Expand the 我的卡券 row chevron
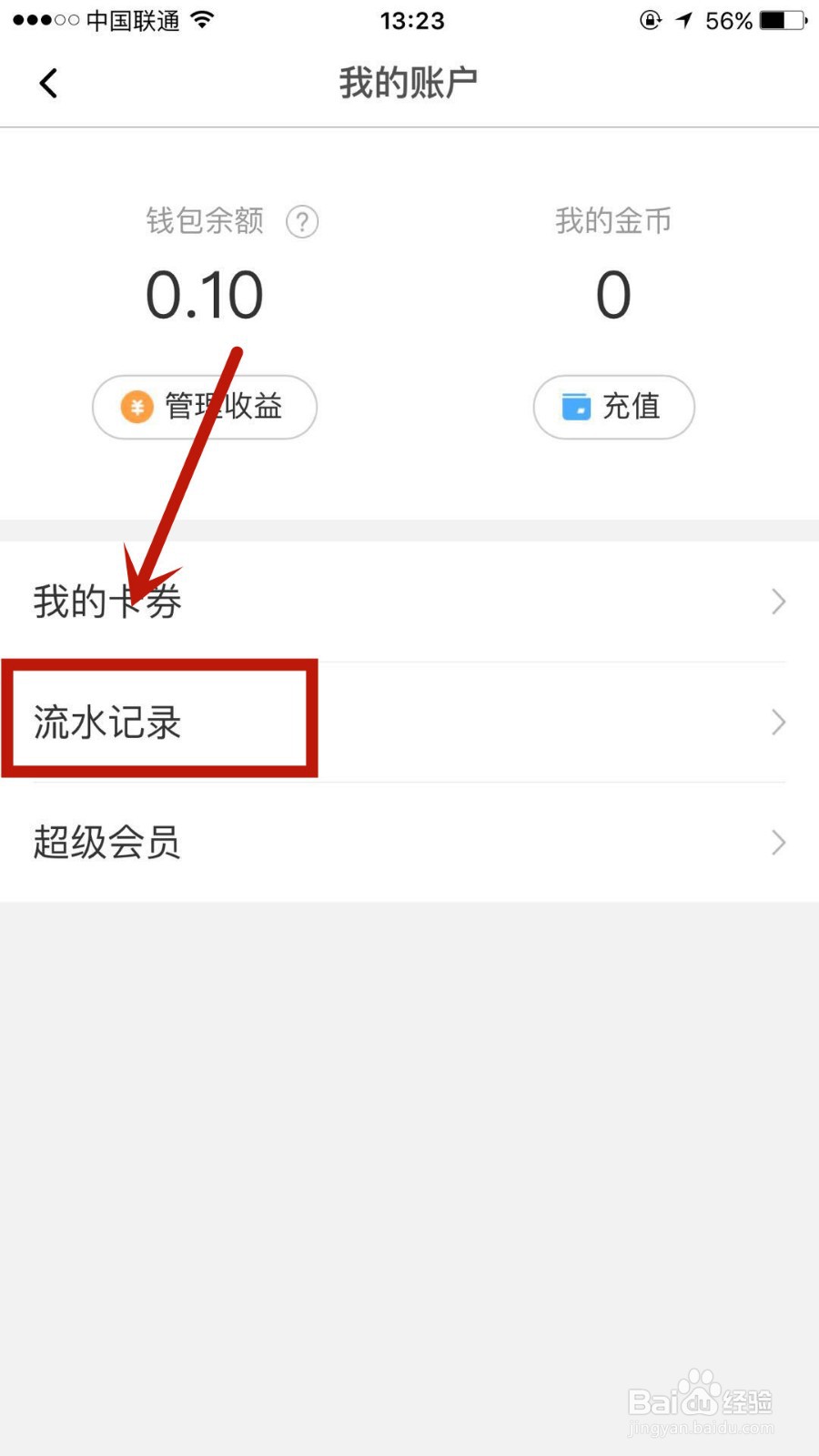Image resolution: width=819 pixels, height=1456 pixels. pyautogui.click(x=778, y=601)
